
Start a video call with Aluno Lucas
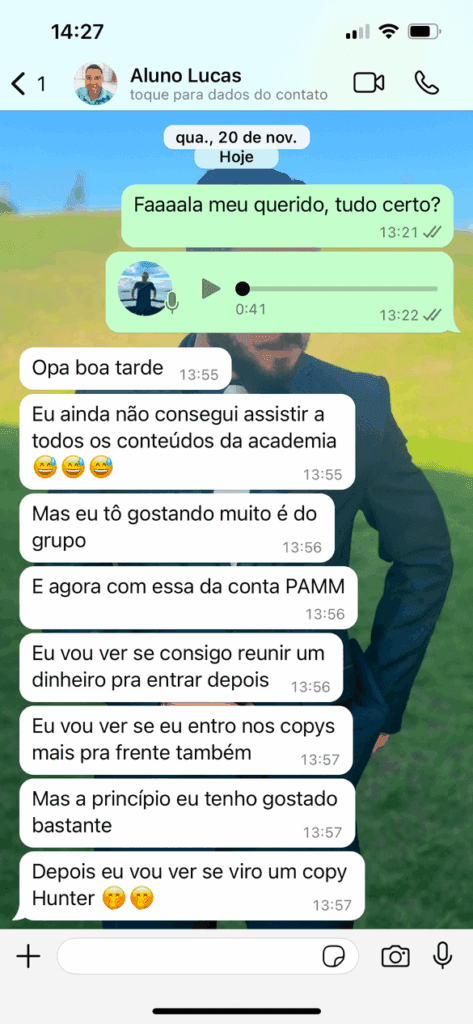[369, 83]
